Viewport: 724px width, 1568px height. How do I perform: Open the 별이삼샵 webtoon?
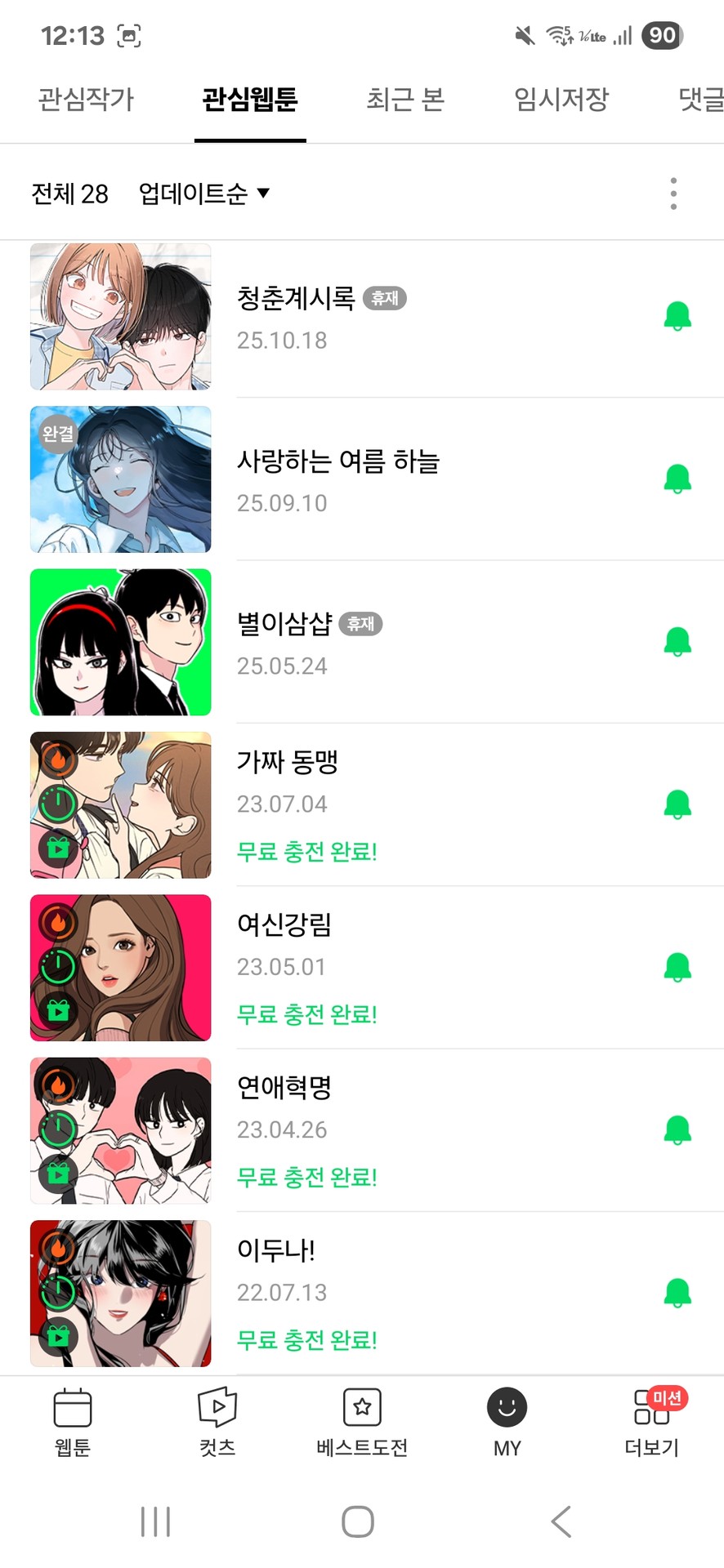(x=284, y=624)
